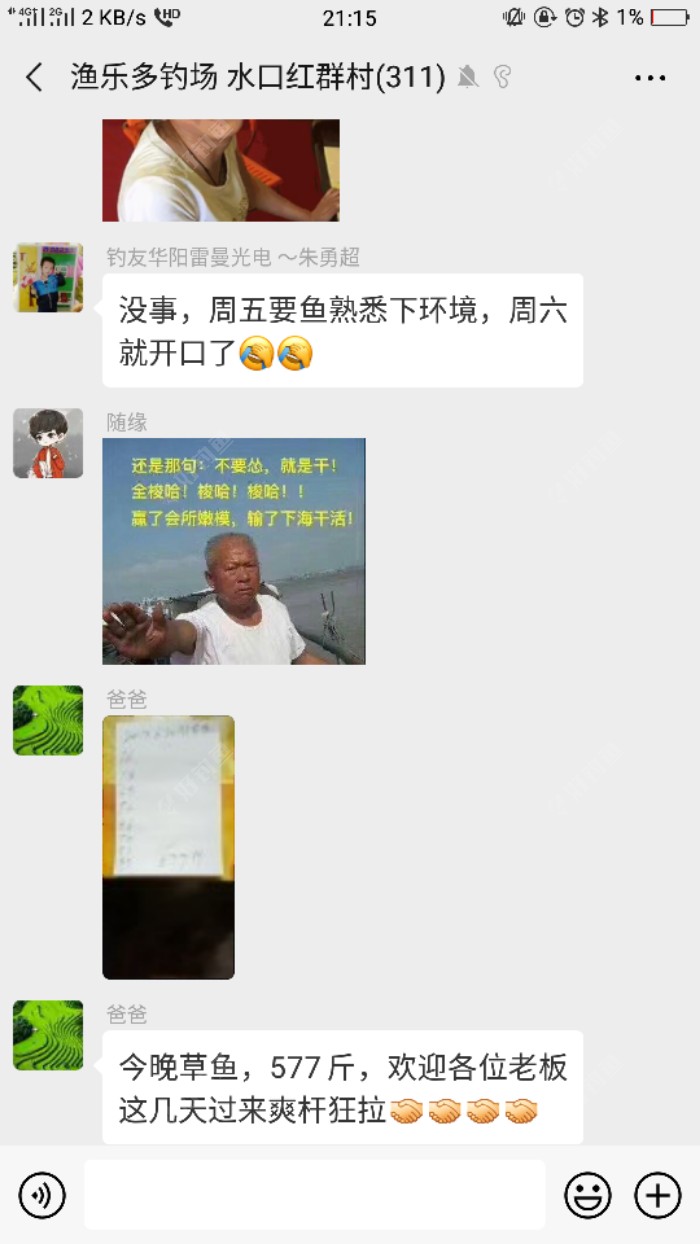
Task: View the paper note photo from 爸爸
Action: [168, 846]
